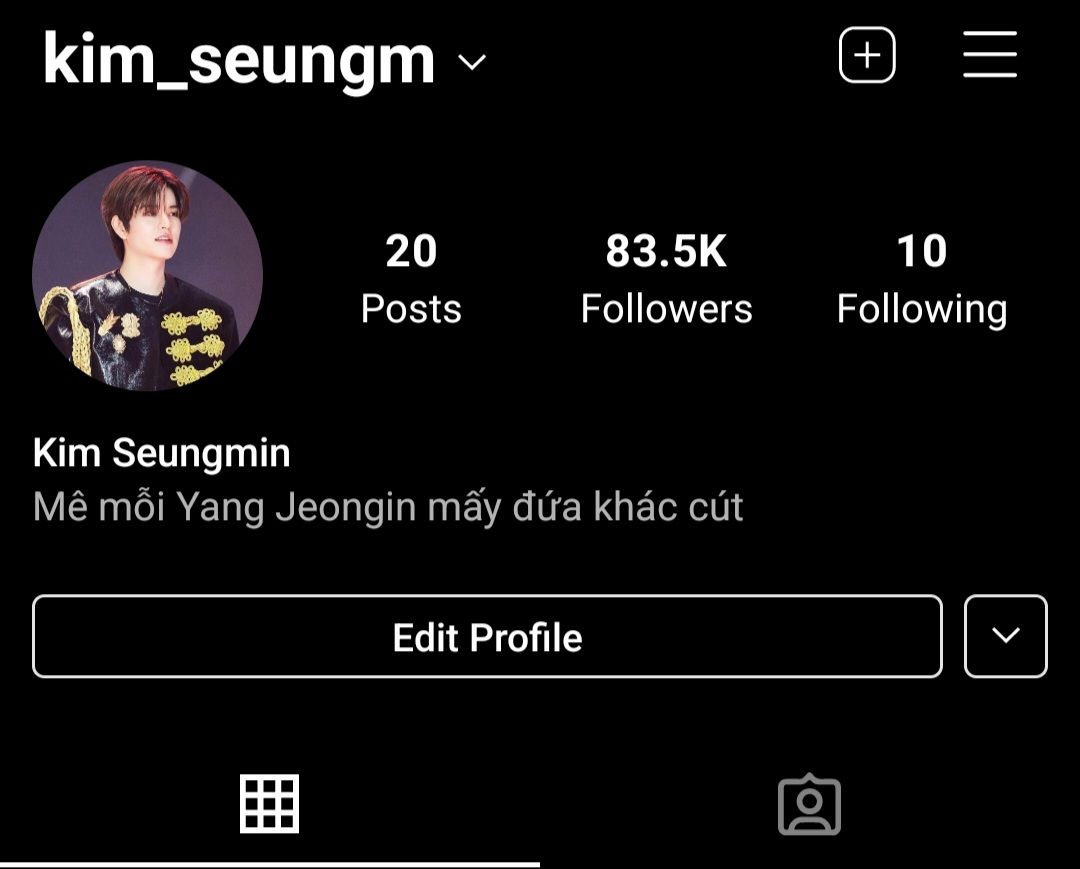View the 10 Following list
The width and height of the screenshot is (1080, 869).
(921, 278)
